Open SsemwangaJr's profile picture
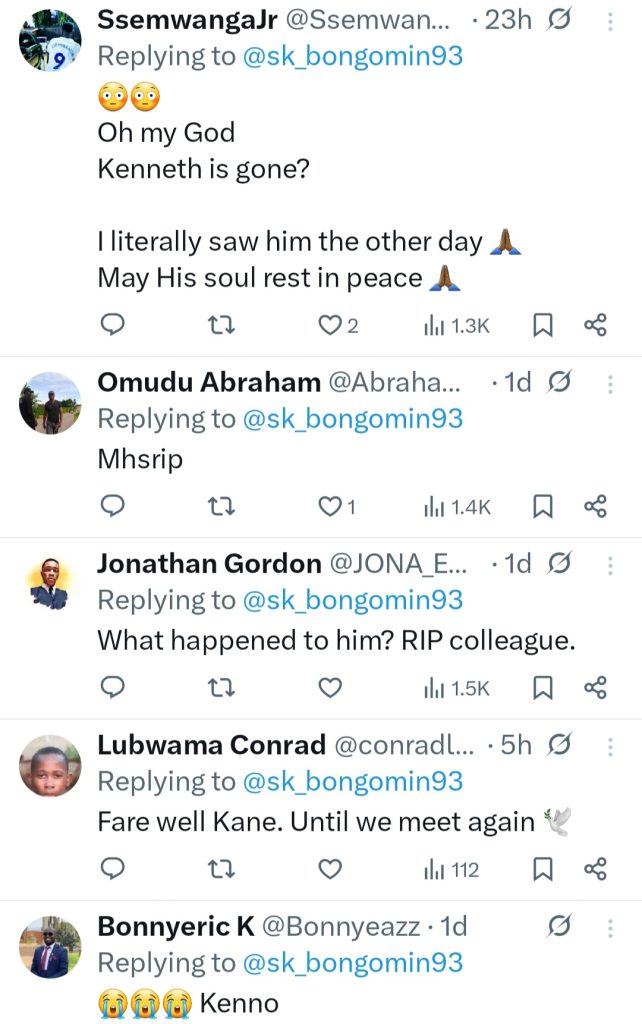 [50, 42]
